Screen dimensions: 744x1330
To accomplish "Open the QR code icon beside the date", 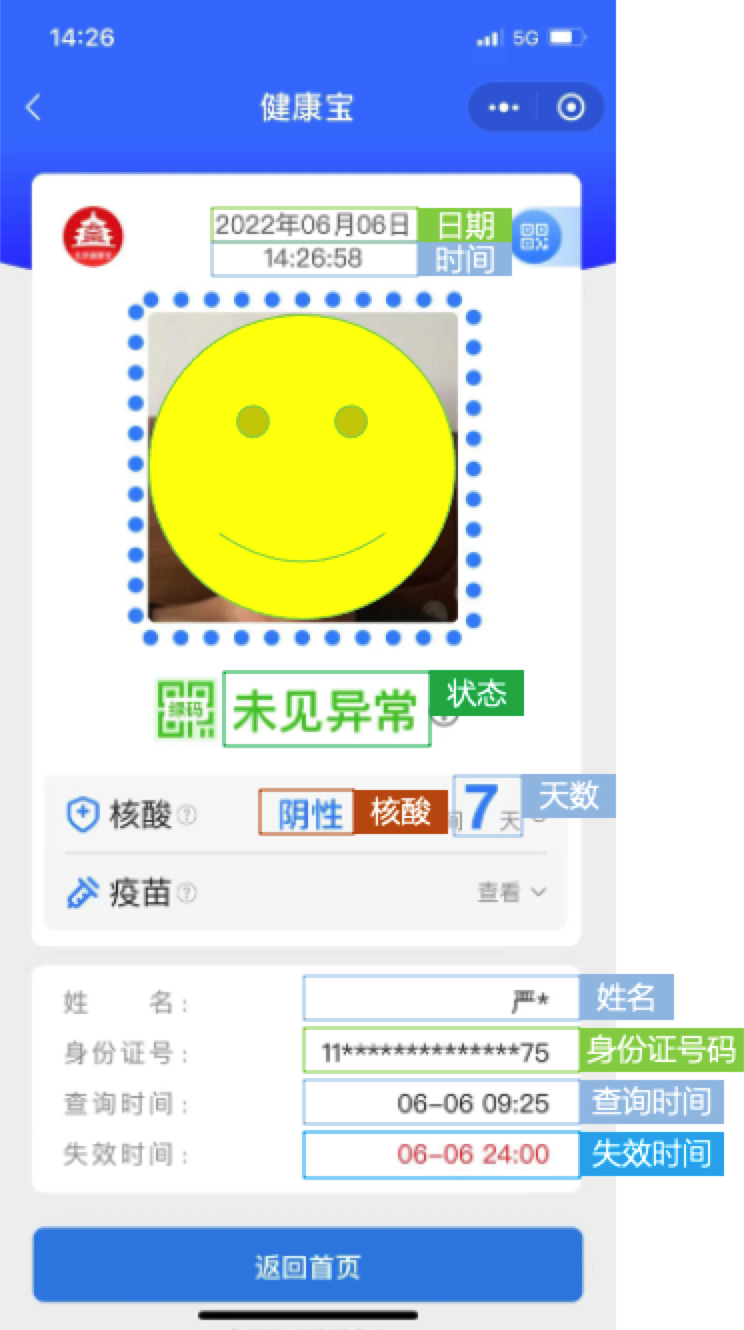I will pos(537,237).
